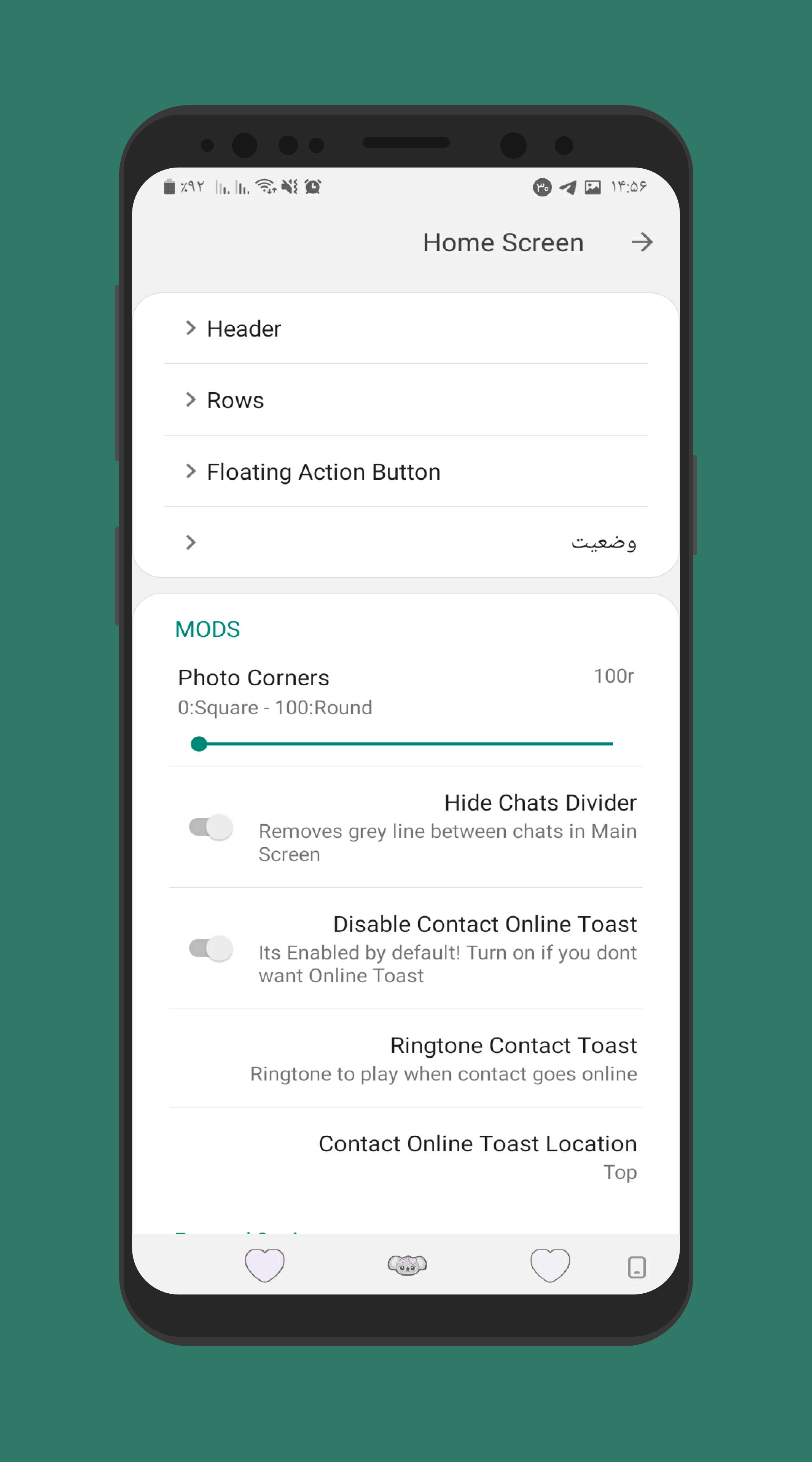Go back using the arrow beside Home Screen
The image size is (812, 1462).
pos(642,243)
